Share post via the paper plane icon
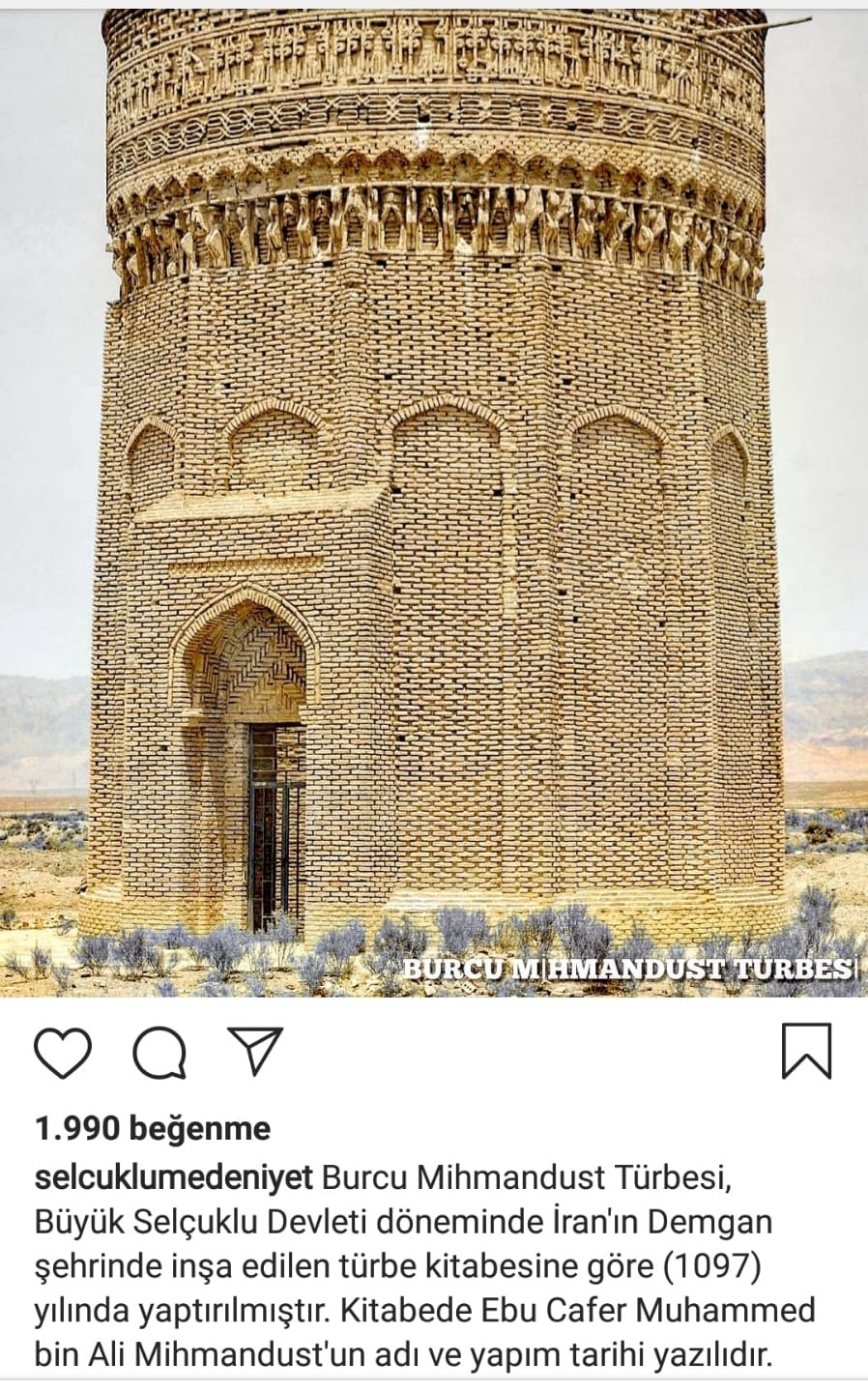The height and width of the screenshot is (1391, 868). [255, 1051]
